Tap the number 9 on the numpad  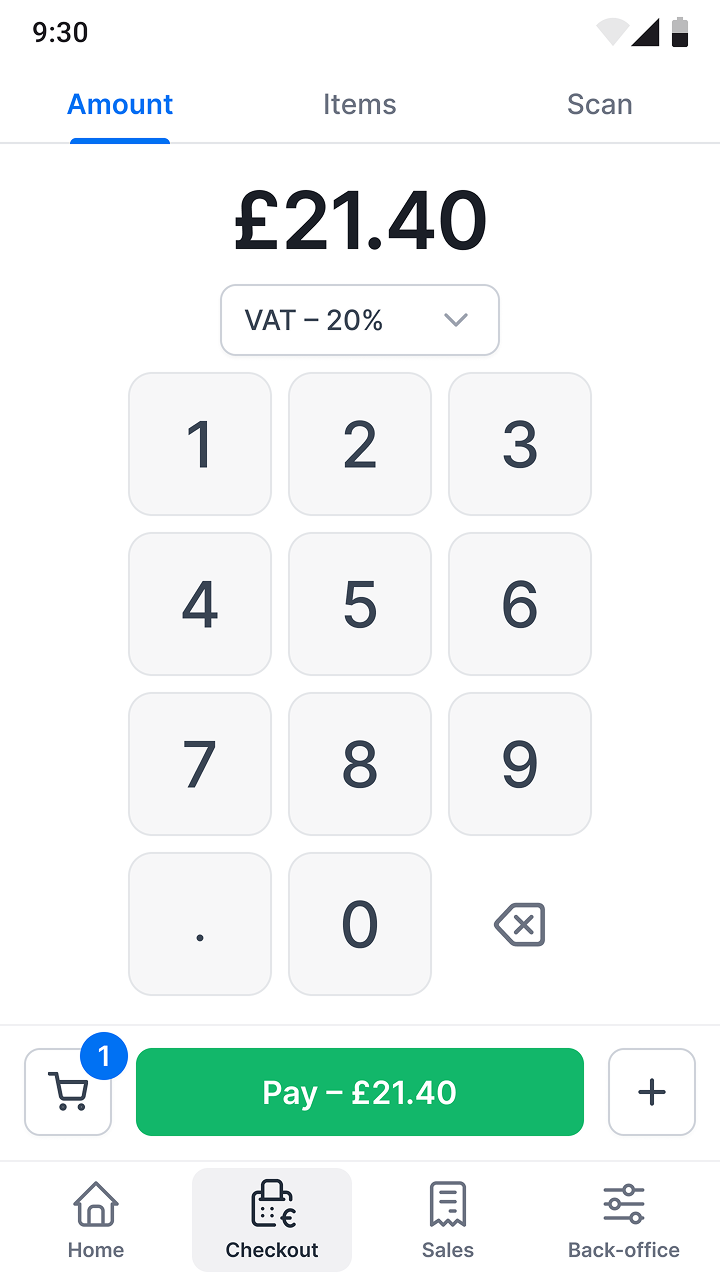pyautogui.click(x=519, y=764)
